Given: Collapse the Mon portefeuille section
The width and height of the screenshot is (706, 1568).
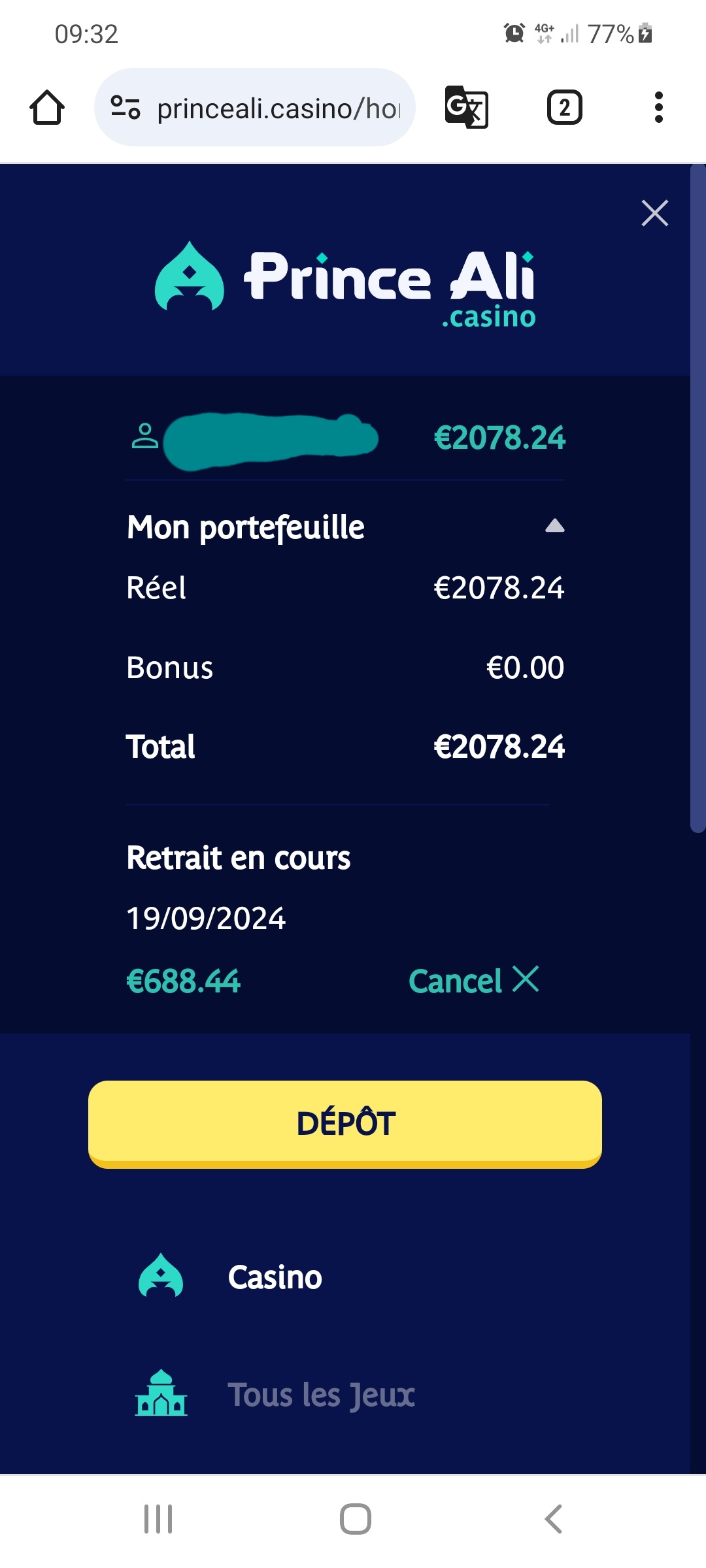Looking at the screenshot, I should (x=555, y=526).
